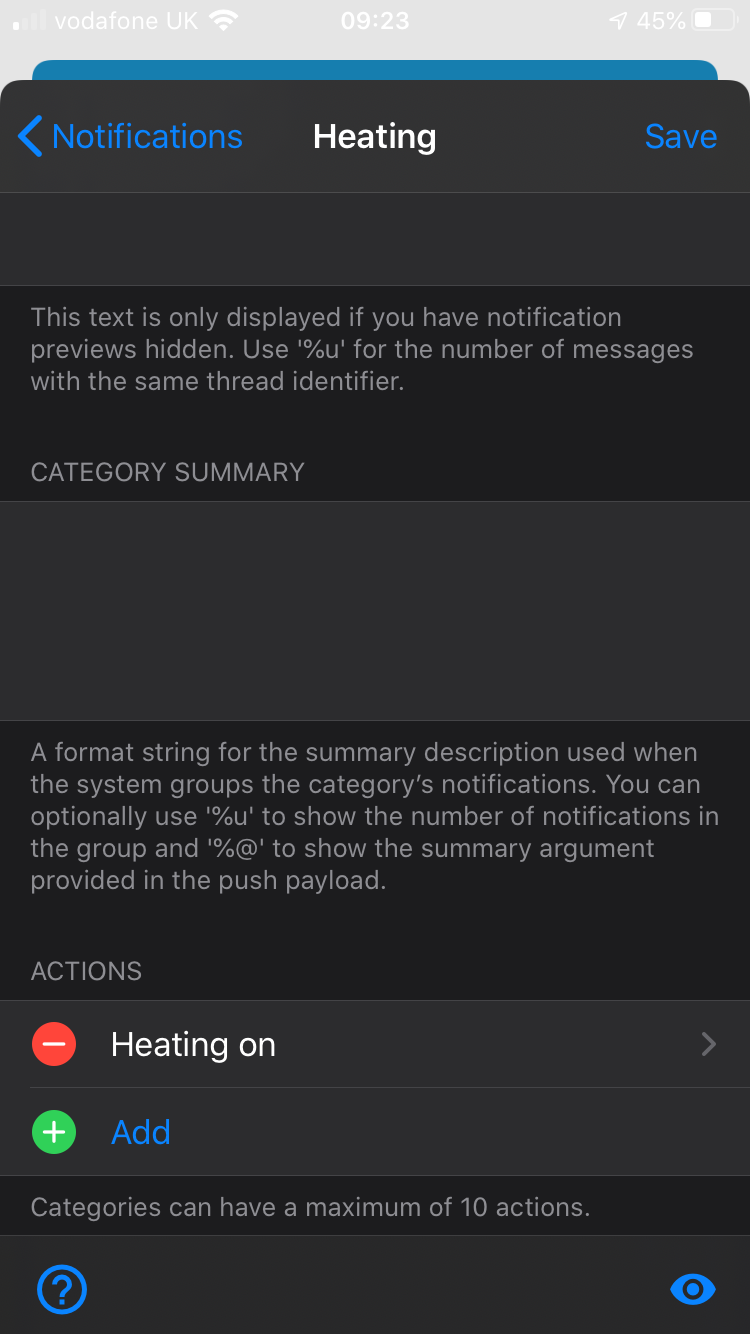Viewport: 750px width, 1334px height.
Task: Tap the blue back chevron arrow
Action: (x=28, y=136)
